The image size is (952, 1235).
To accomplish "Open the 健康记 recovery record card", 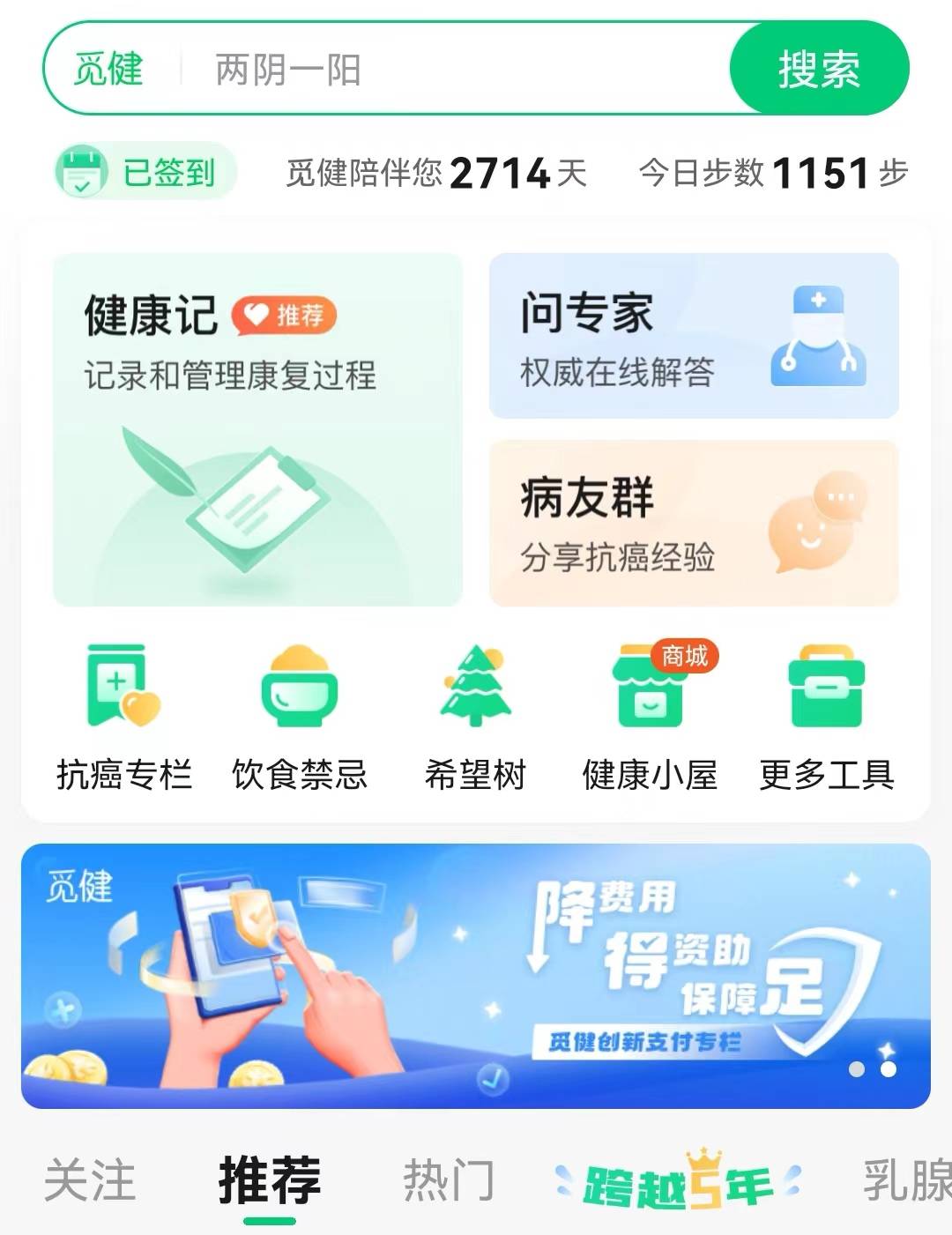I will (257, 429).
